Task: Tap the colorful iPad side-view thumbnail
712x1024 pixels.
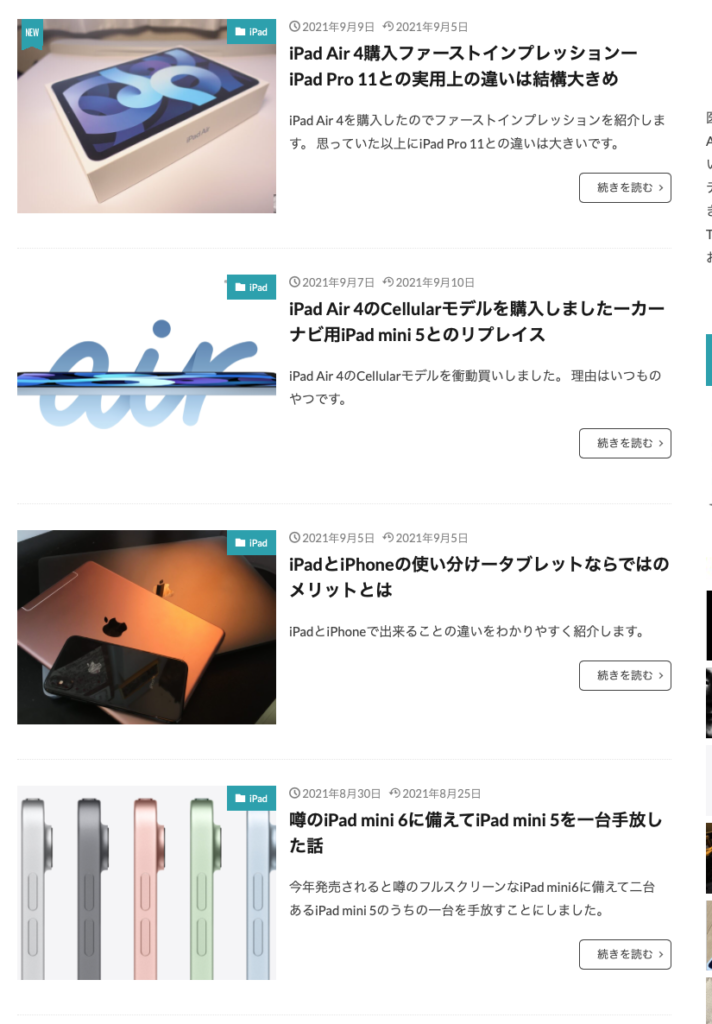Action: click(x=146, y=885)
